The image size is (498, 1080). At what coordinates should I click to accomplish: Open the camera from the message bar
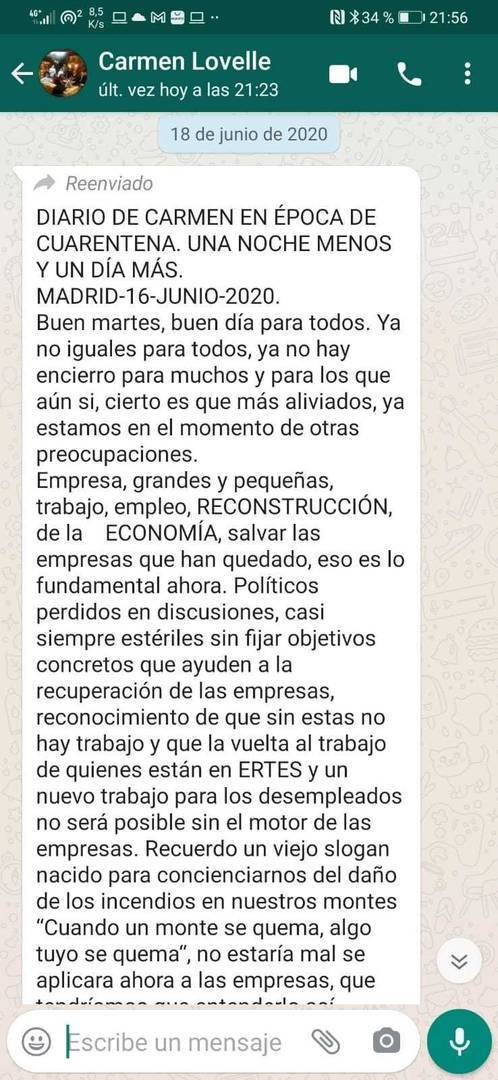386,1040
